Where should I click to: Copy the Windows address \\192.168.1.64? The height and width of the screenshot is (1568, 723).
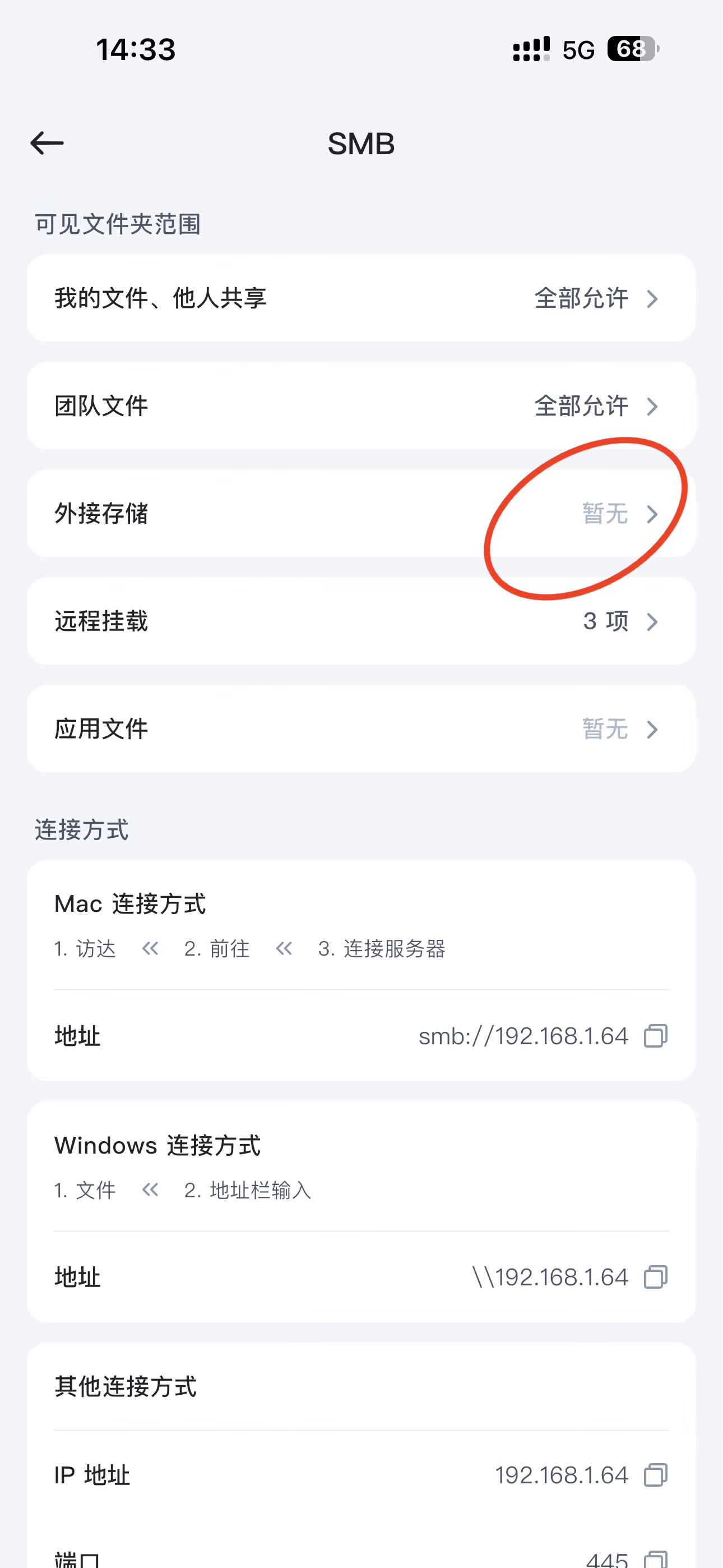655,1277
